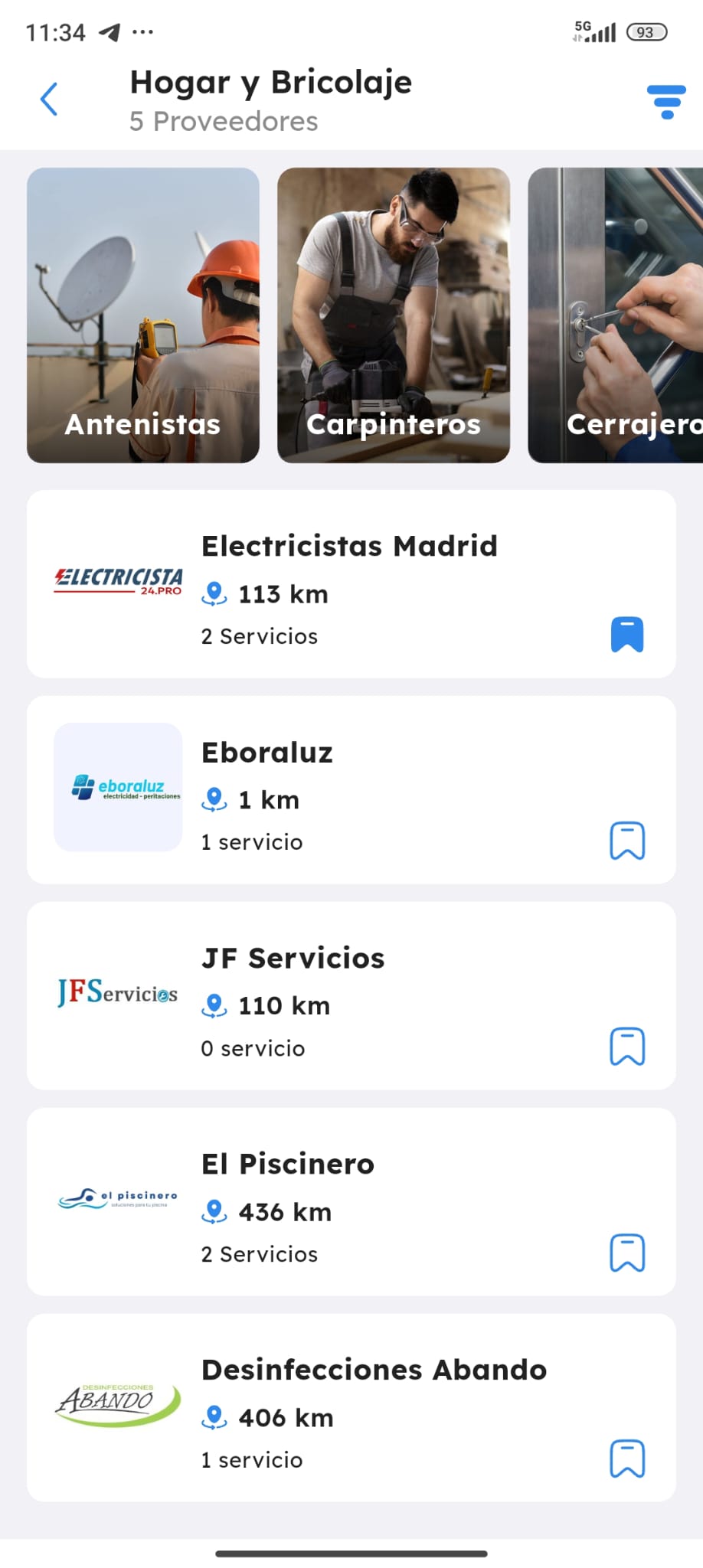Navigate back with the arrow
Screen dimensions: 703x1568
coord(48,99)
